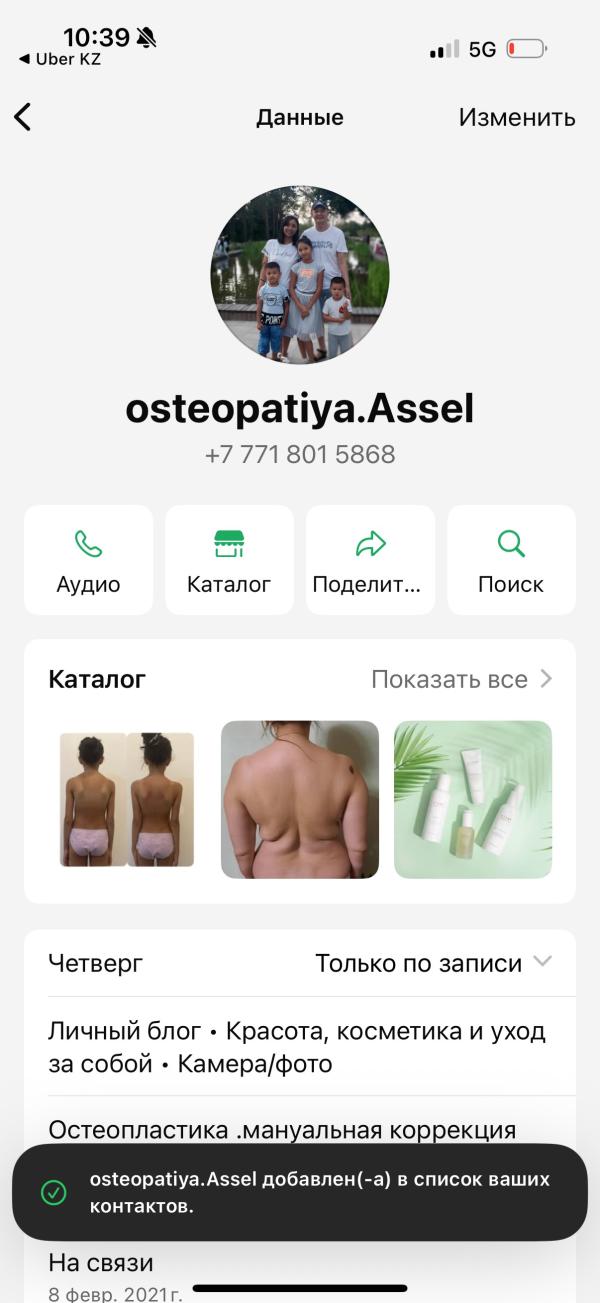Open the profile photo of osteopatiya.Assel

tap(300, 274)
